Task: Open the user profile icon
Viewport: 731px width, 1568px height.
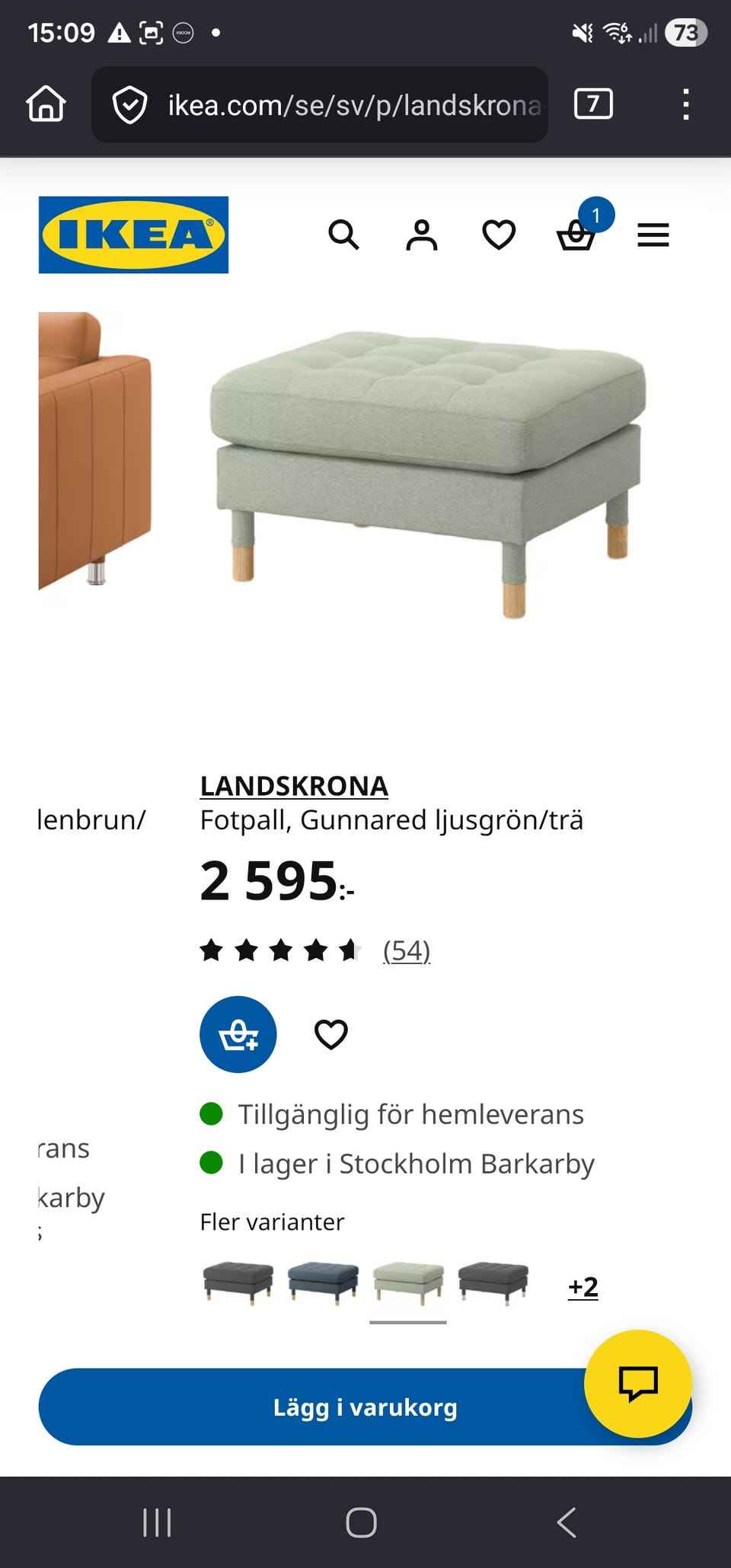Action: 422,235
